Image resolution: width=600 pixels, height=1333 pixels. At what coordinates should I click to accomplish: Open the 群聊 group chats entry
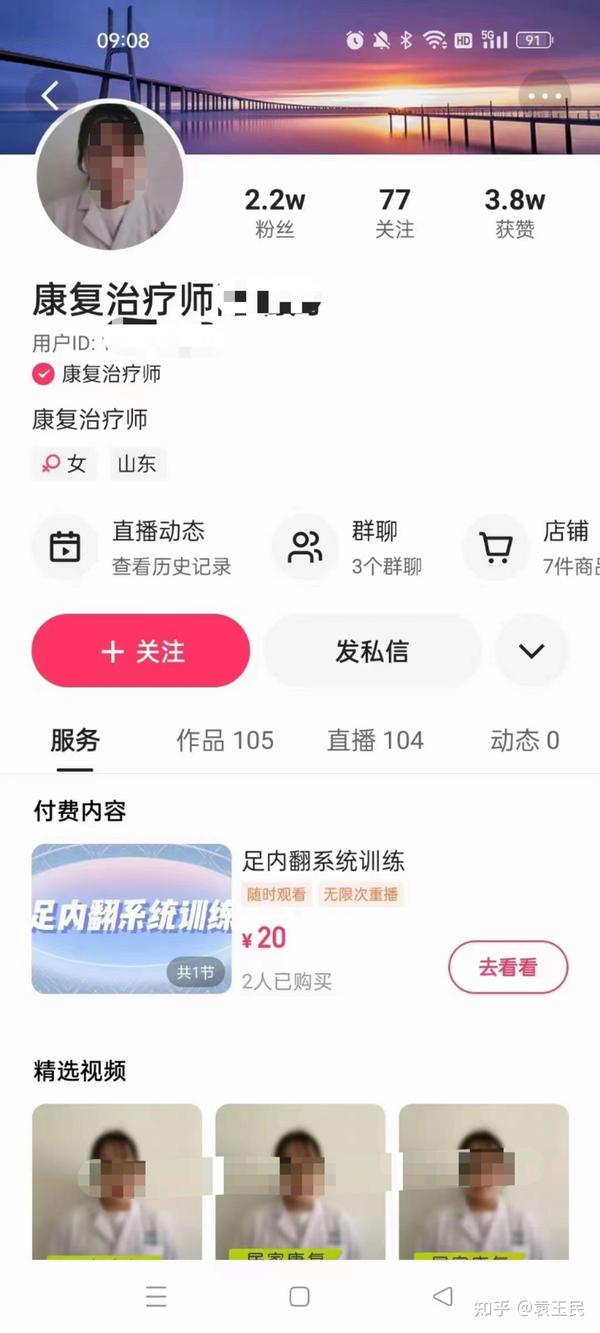[350, 548]
